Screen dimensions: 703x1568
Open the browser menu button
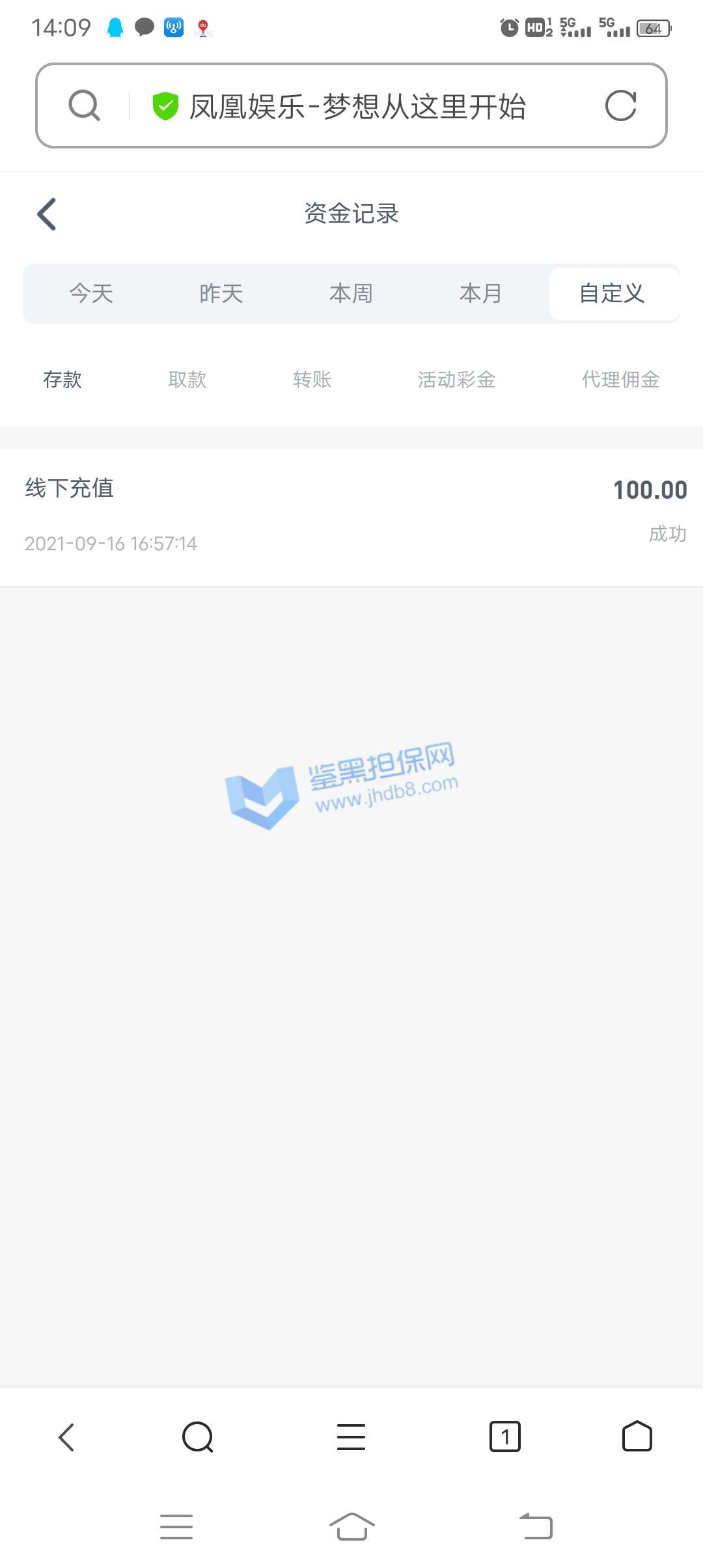pyautogui.click(x=351, y=1436)
